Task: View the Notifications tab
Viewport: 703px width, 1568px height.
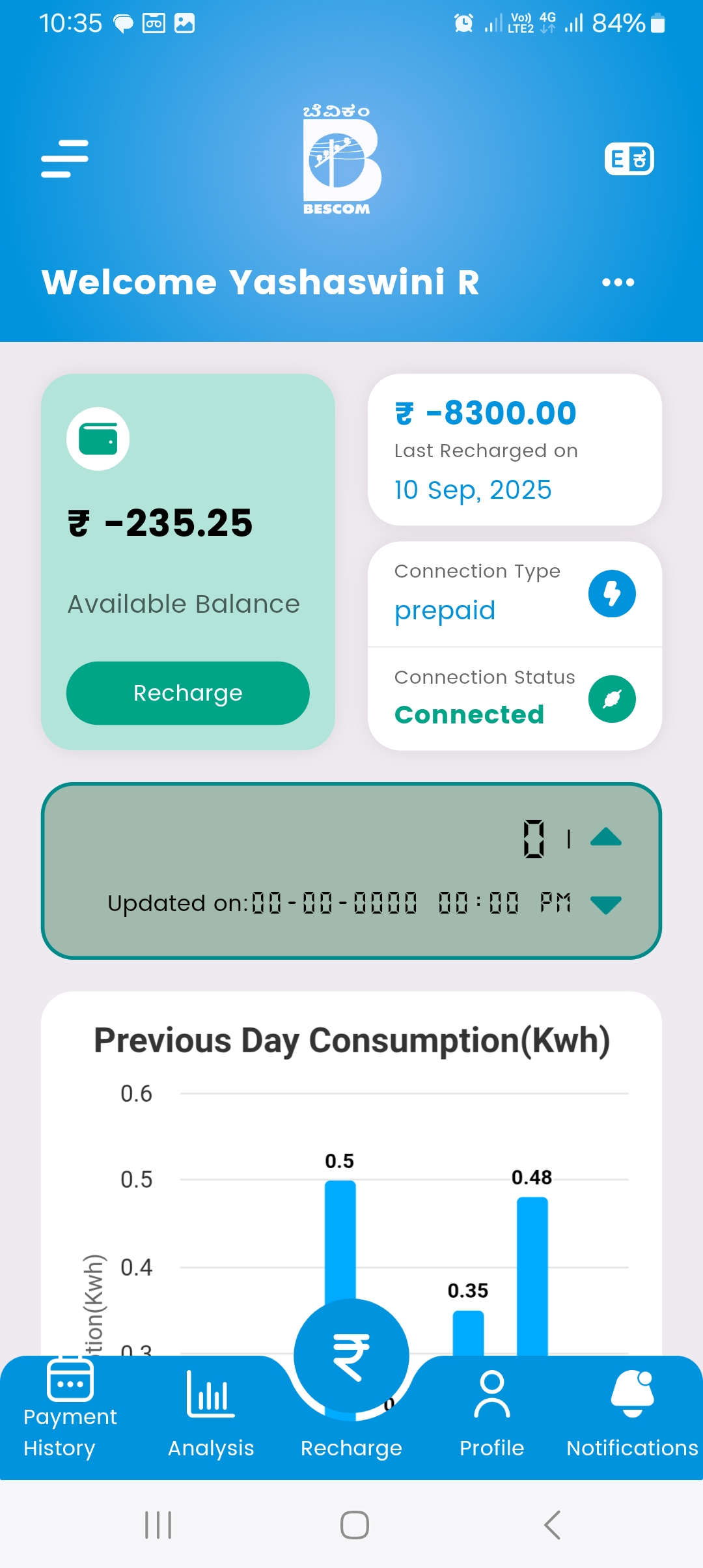Action: coord(632,1412)
